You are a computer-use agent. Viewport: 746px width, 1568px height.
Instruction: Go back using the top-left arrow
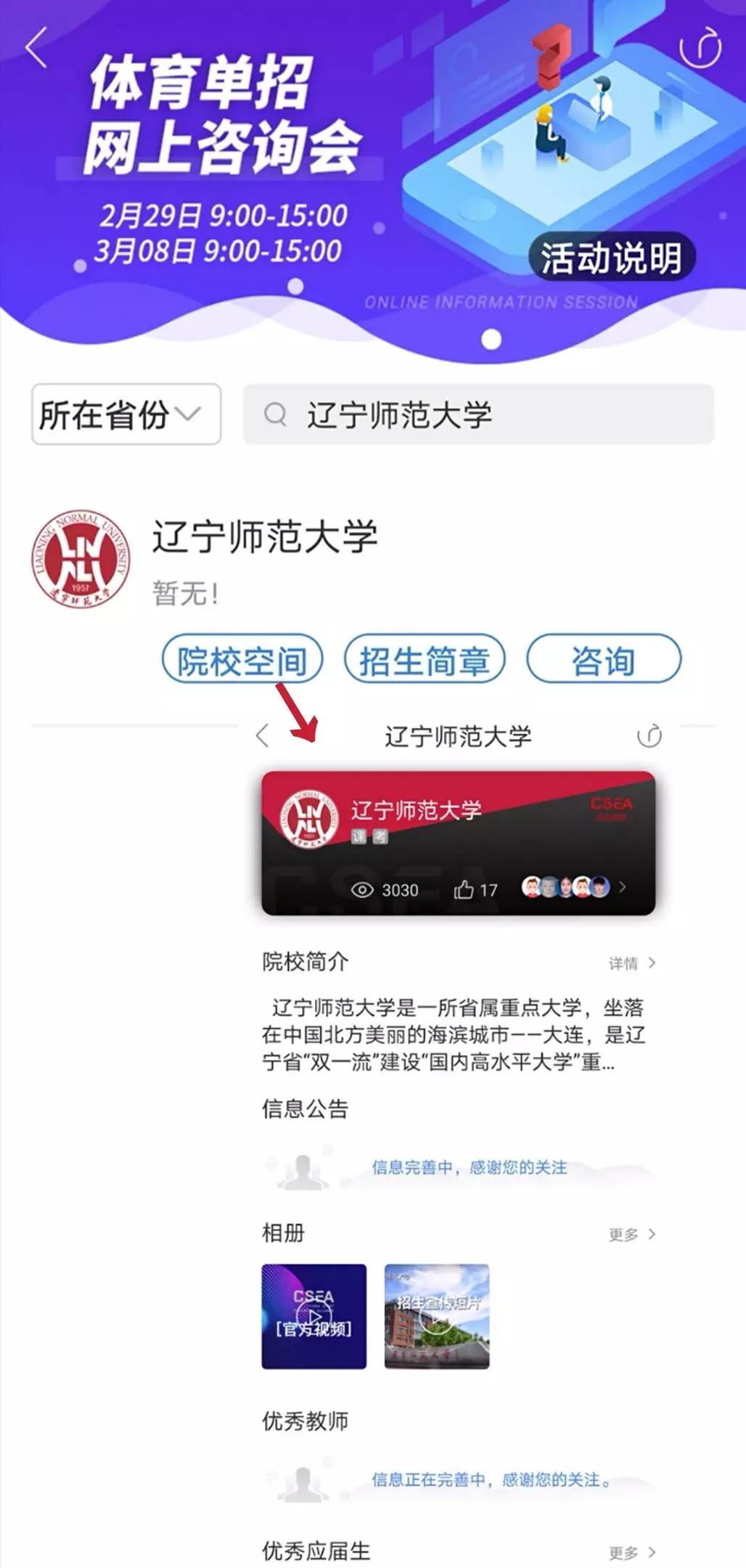[x=36, y=48]
